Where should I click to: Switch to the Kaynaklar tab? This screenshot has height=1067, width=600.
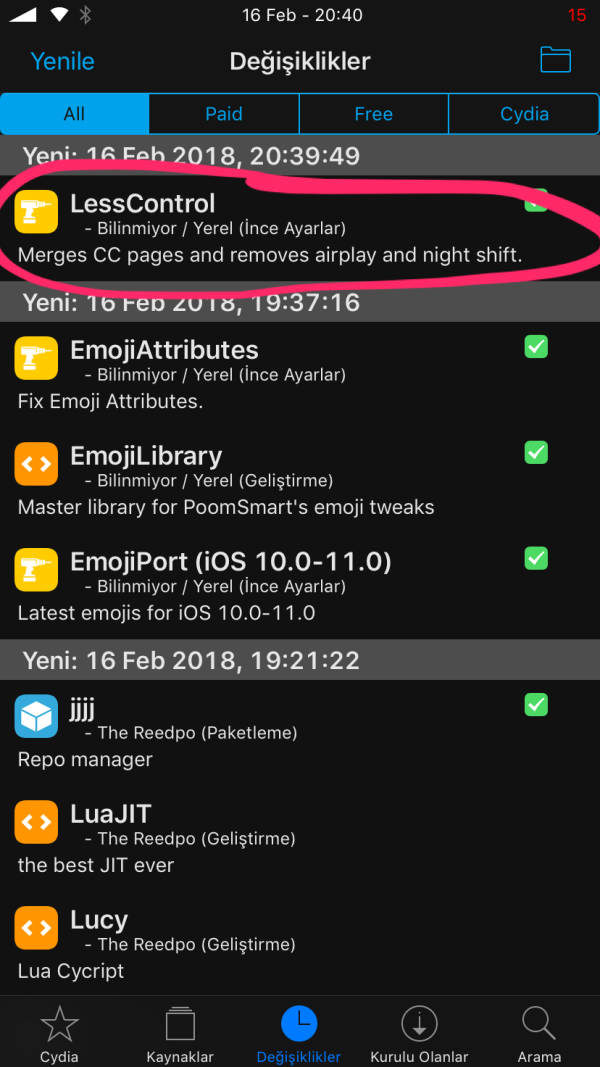pyautogui.click(x=179, y=1033)
